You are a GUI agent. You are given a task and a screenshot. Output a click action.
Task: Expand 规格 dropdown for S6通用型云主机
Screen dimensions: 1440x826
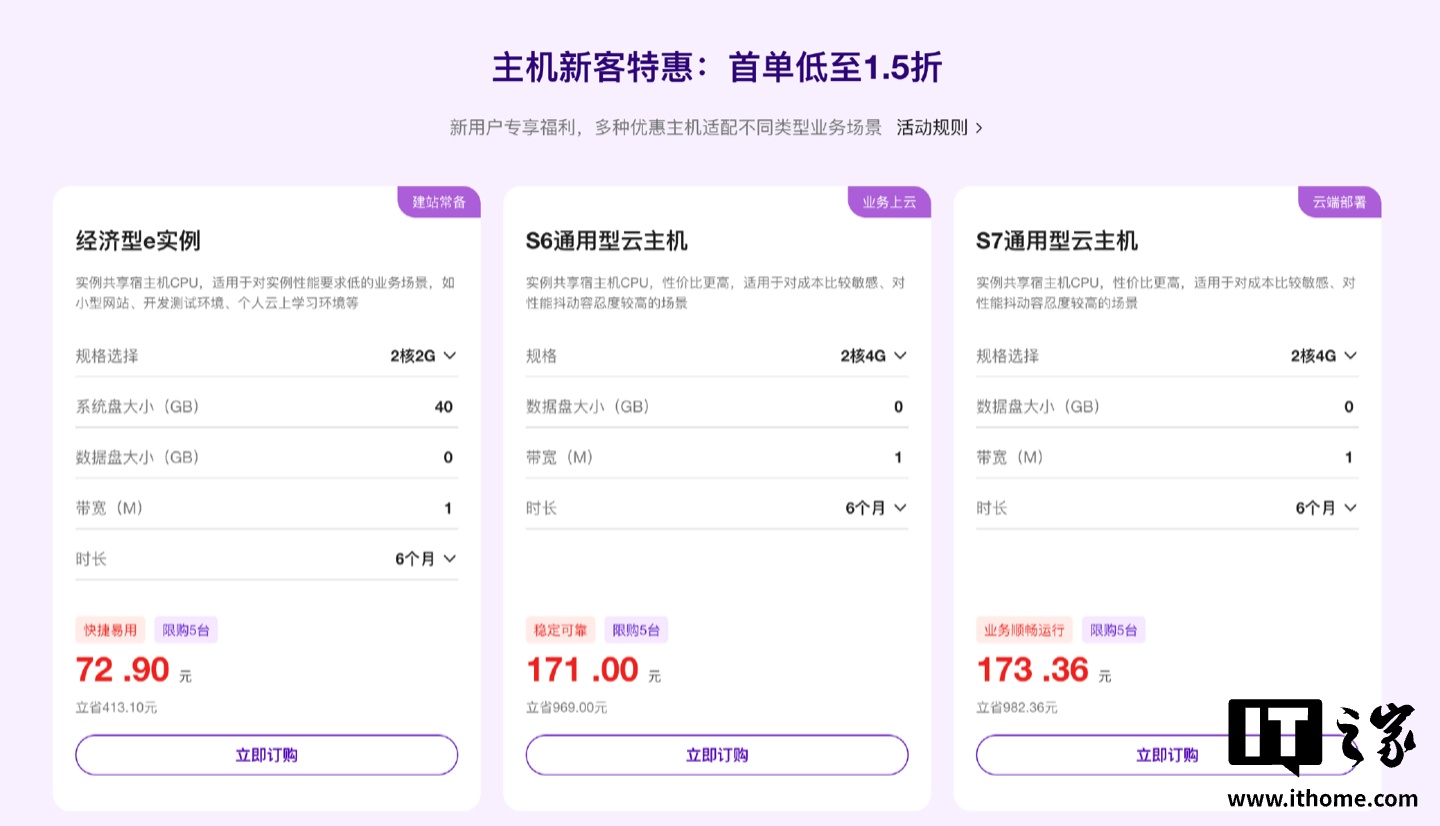pyautogui.click(x=873, y=355)
